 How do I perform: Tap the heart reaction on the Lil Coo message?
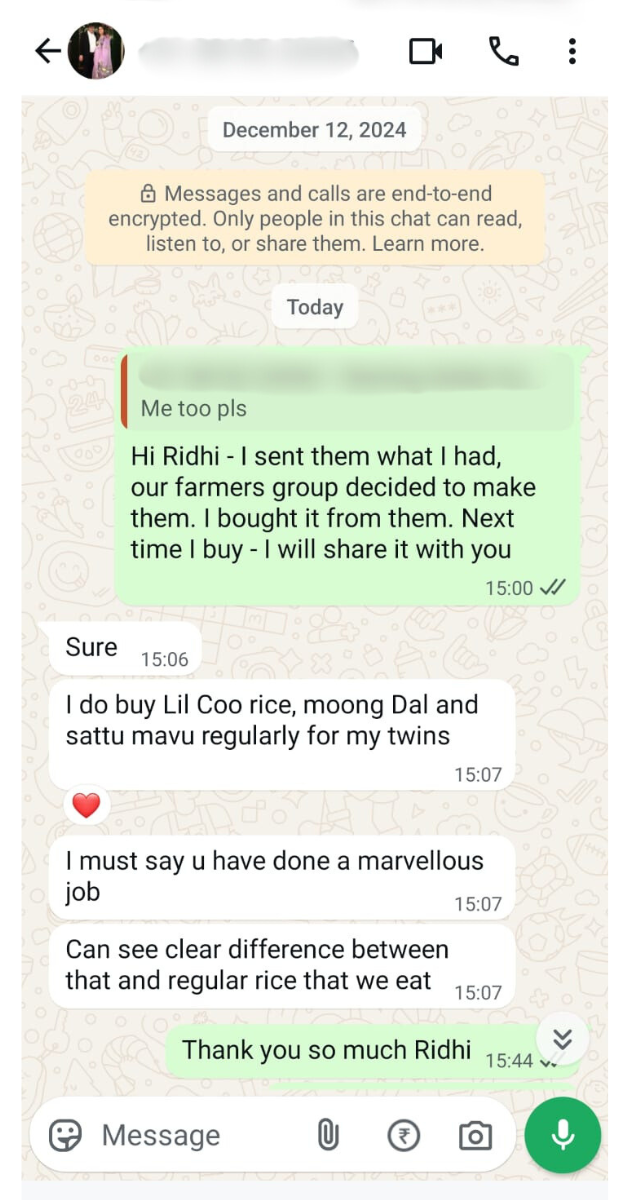tap(87, 805)
